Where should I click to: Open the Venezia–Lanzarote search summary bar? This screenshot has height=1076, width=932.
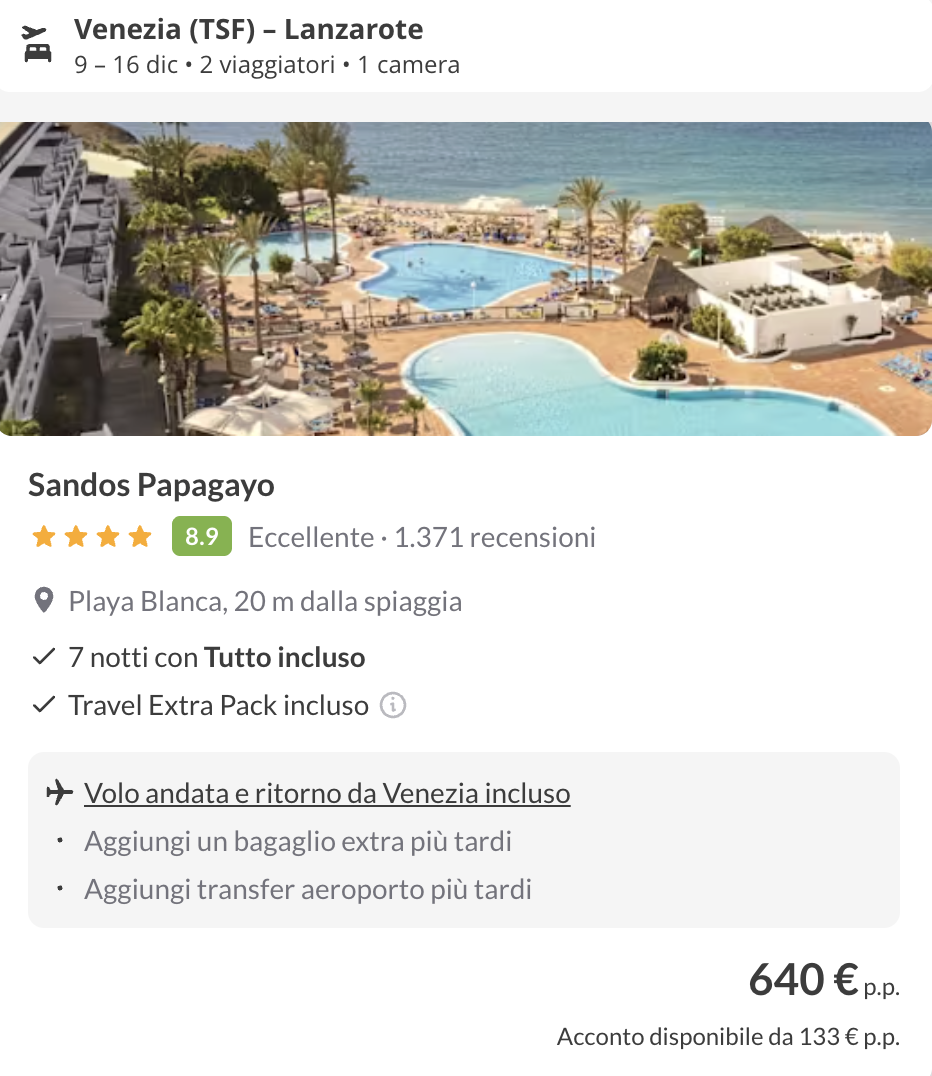pyautogui.click(x=465, y=46)
